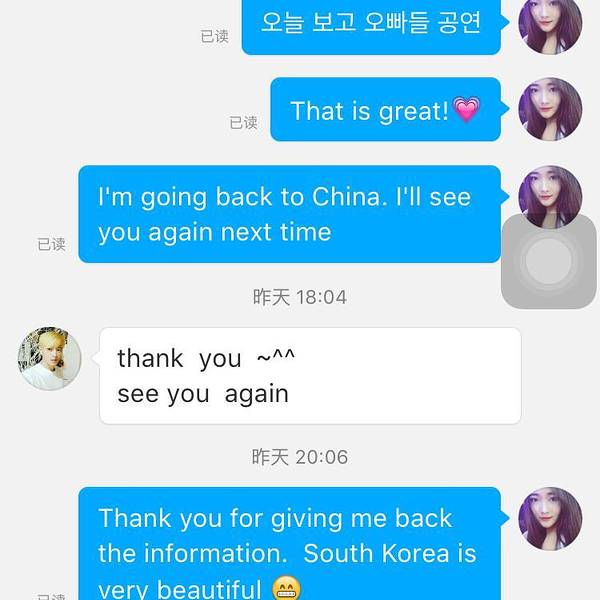Open sender's avatar next to "That is great!"
The height and width of the screenshot is (600, 600).
[x=550, y=109]
